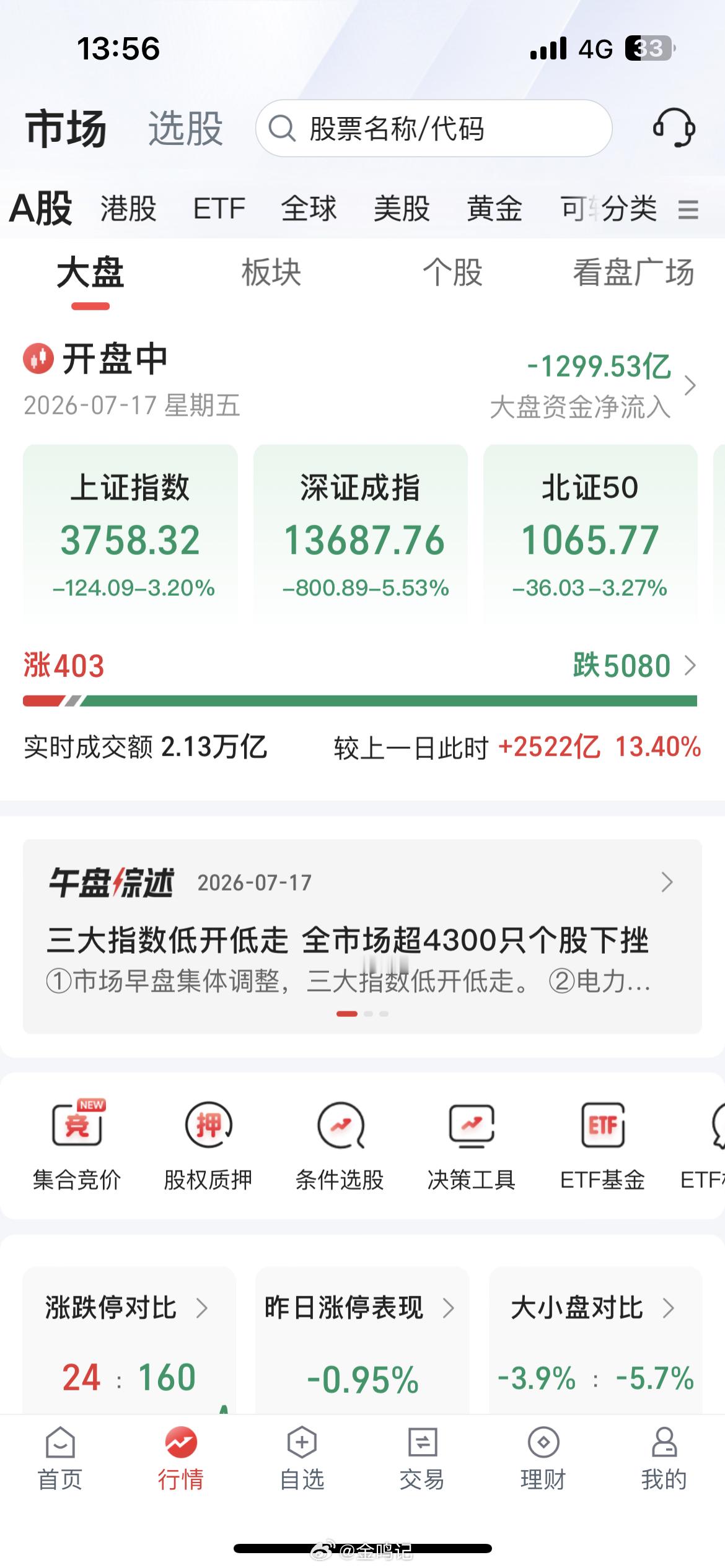The width and height of the screenshot is (725, 1568).
Task: Tap the stock name/code search box
Action: [x=434, y=128]
